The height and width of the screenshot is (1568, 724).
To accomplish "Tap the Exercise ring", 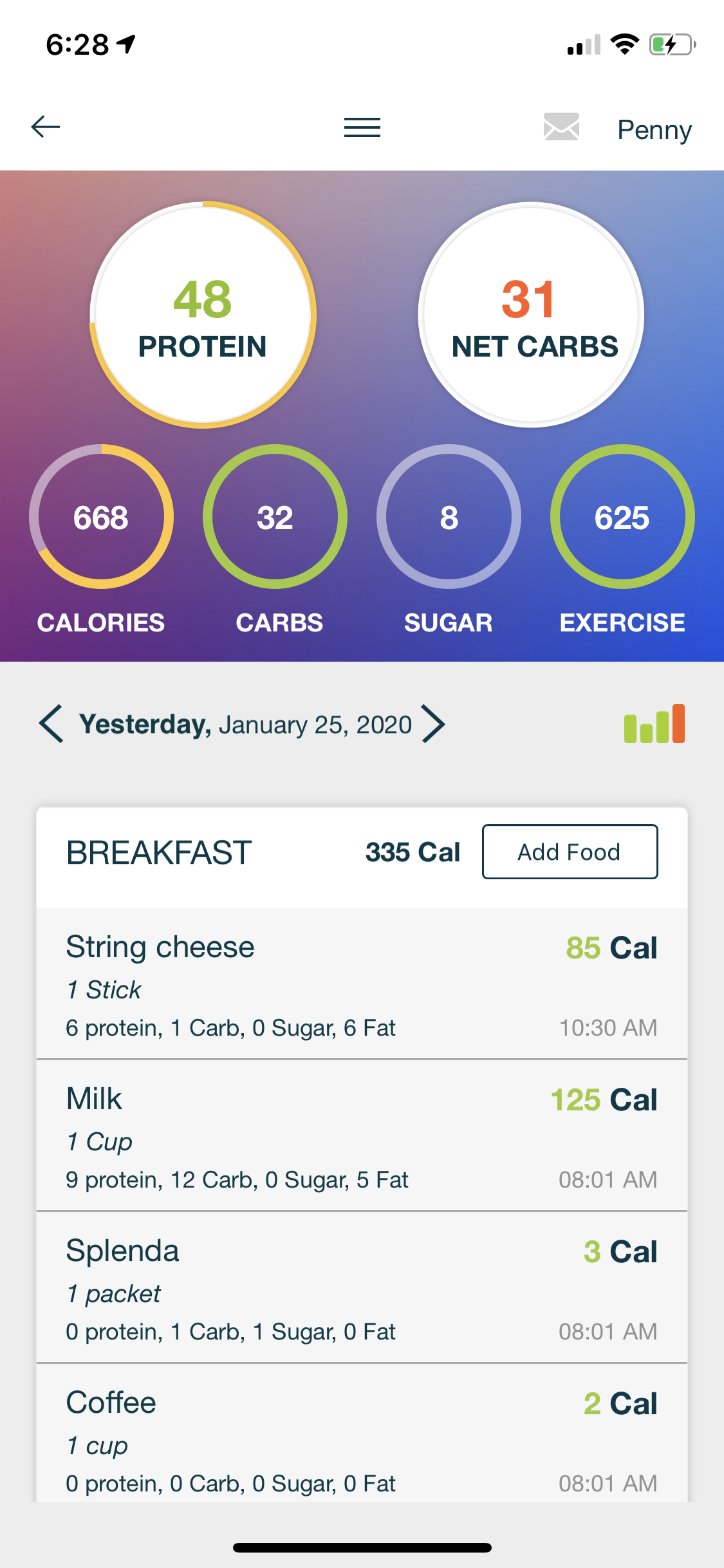I will (x=622, y=516).
